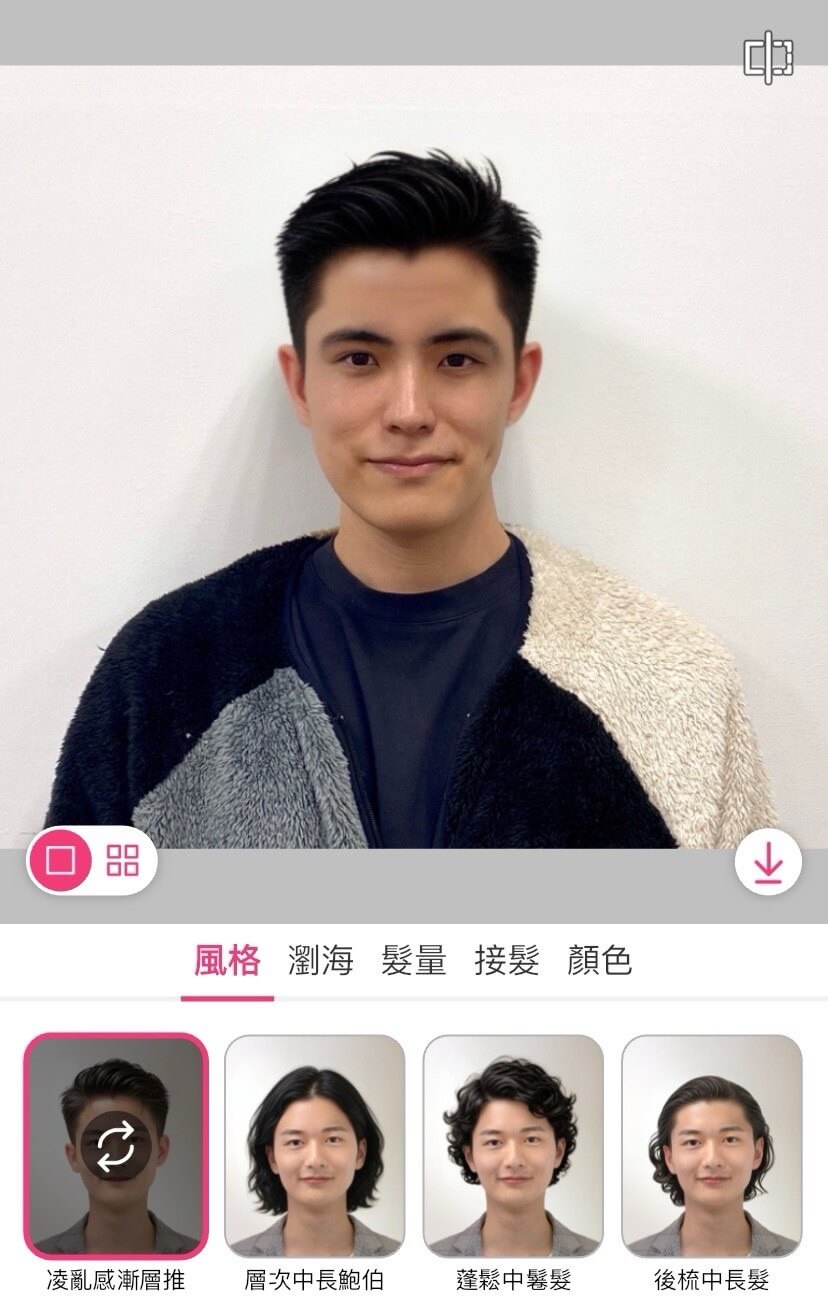Switch to the 瀏海 tab

tap(320, 961)
